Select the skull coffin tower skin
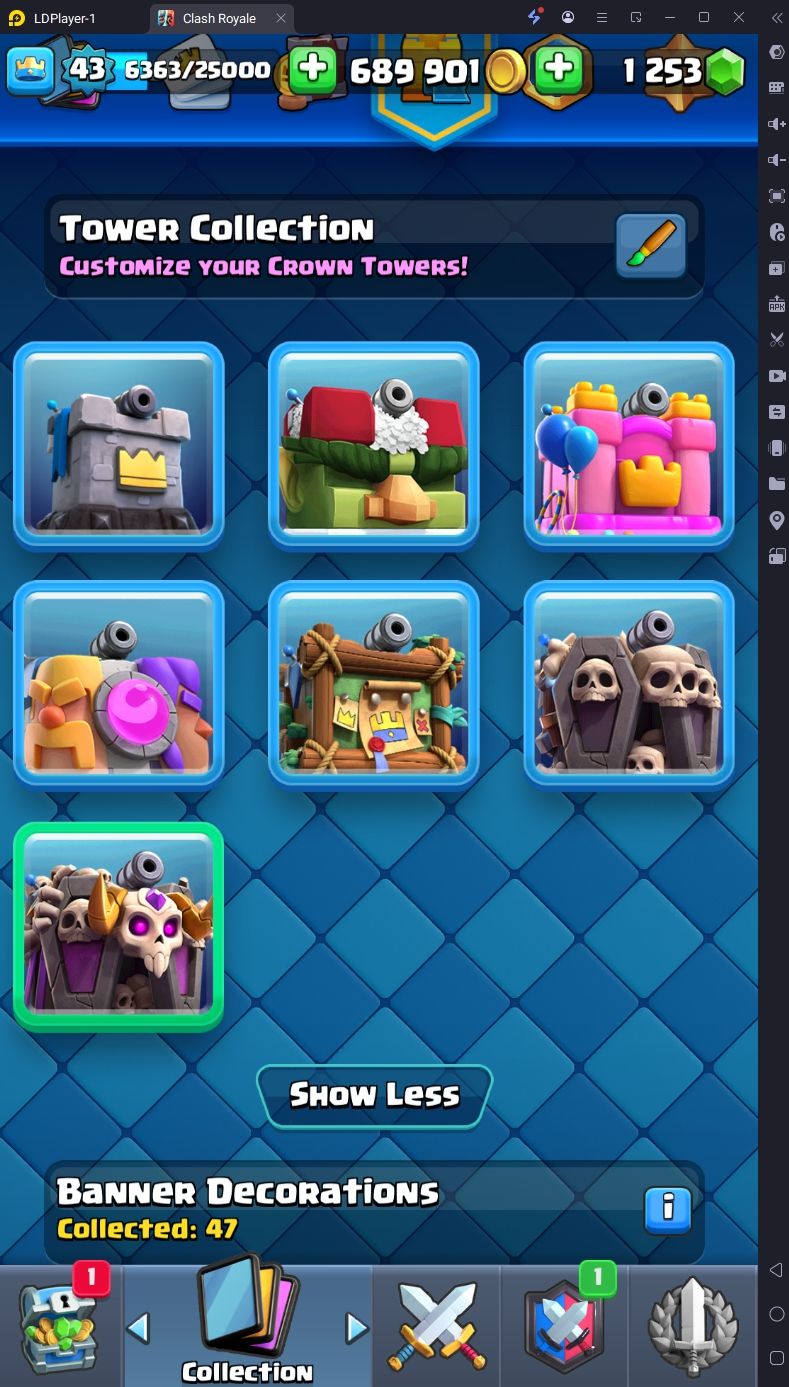 click(x=629, y=685)
